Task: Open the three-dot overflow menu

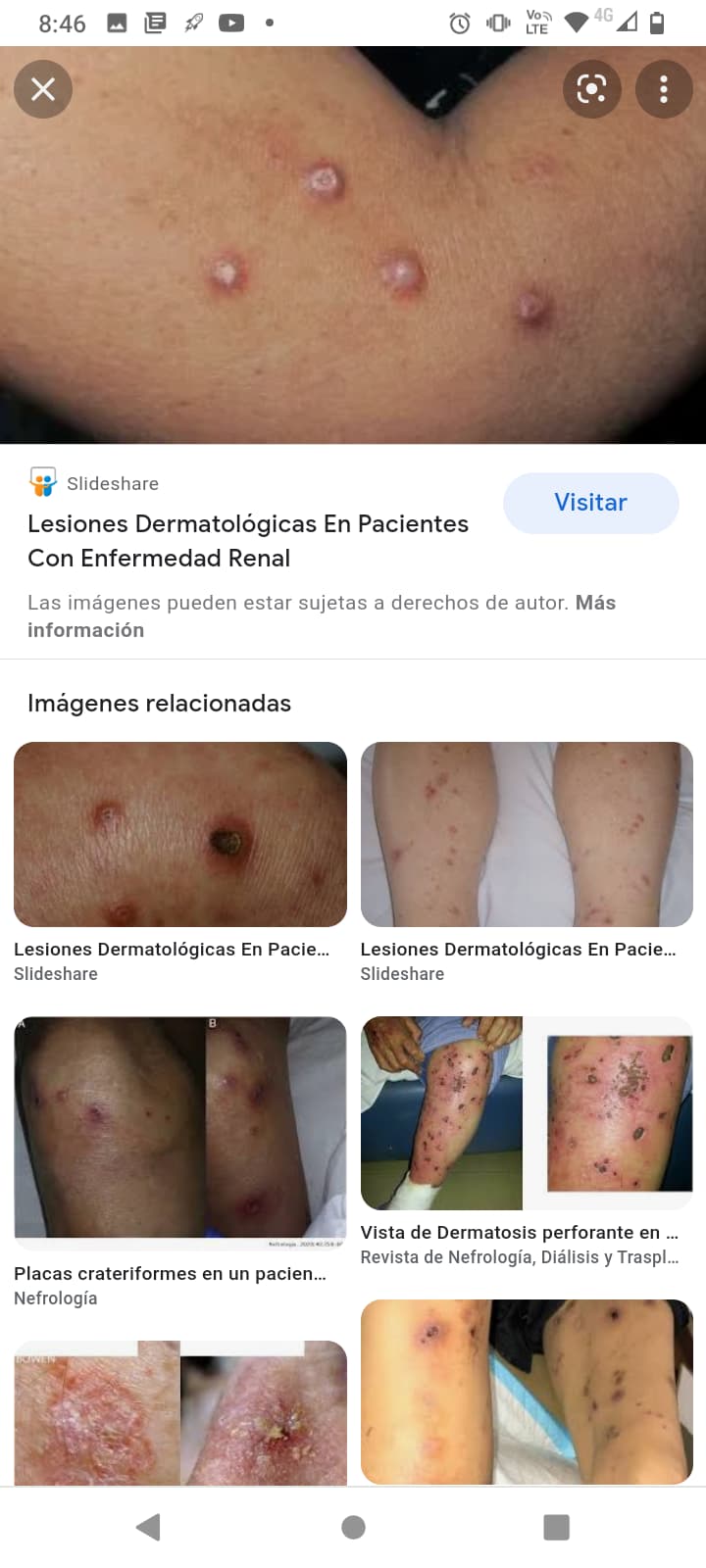Action: (664, 89)
